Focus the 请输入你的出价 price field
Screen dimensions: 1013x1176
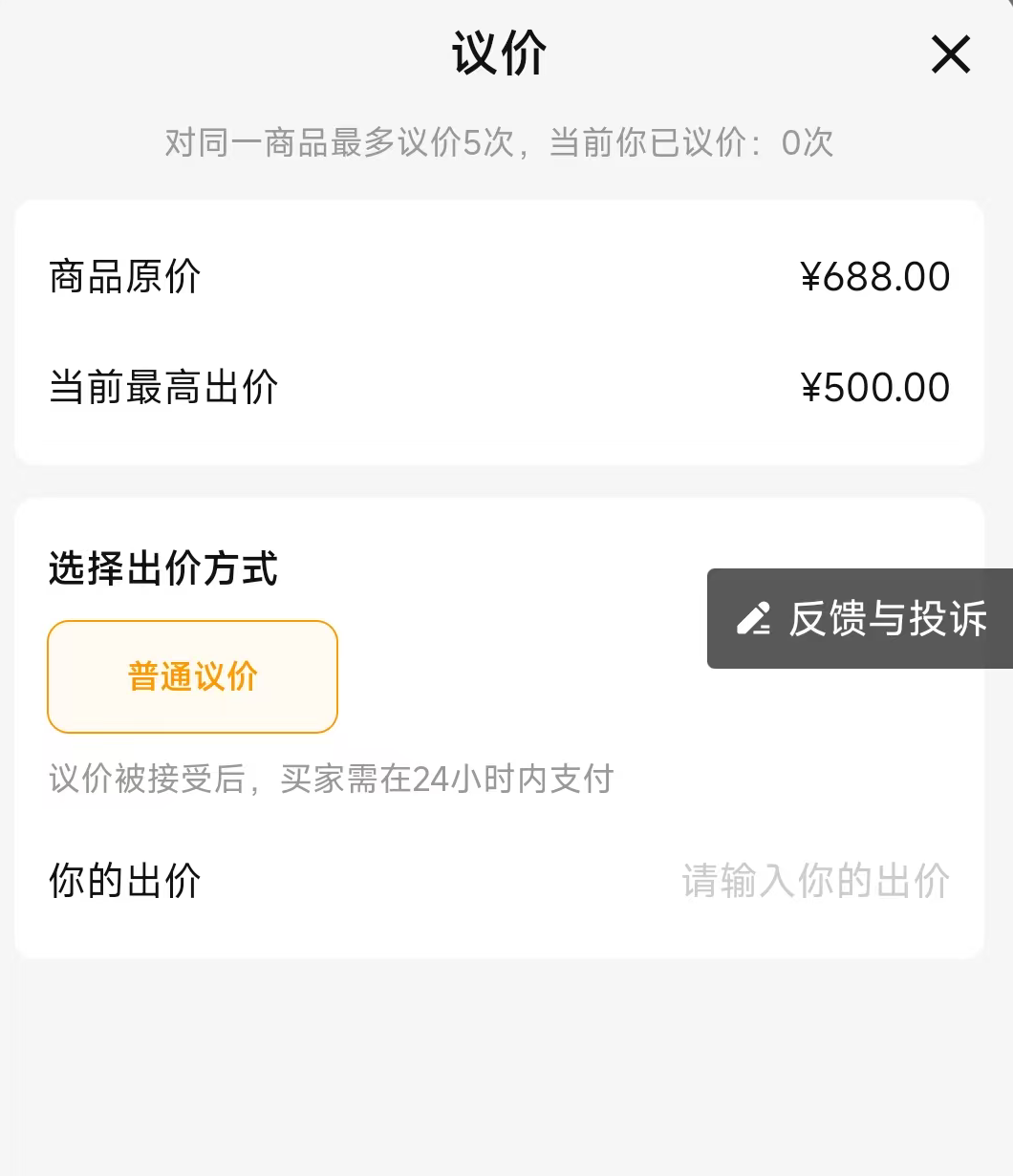click(x=814, y=881)
